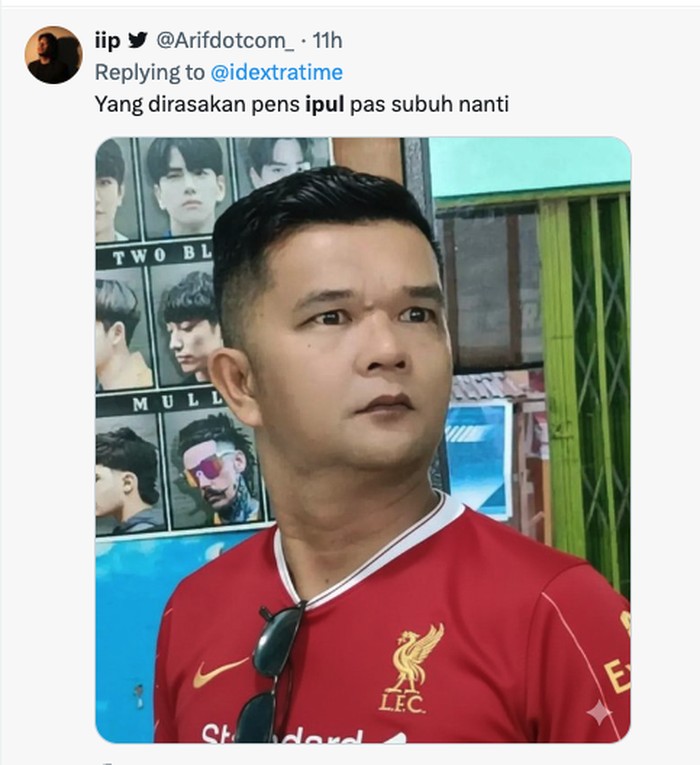Open the tweet's attached photo
The image size is (700, 765).
[x=362, y=440]
